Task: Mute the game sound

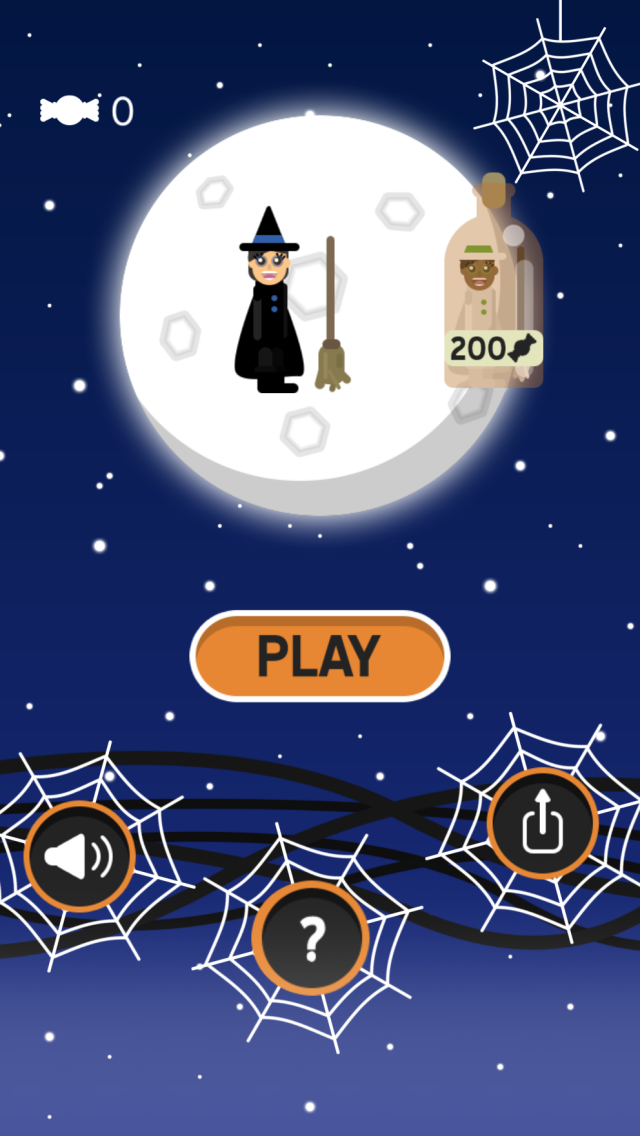Action: [80, 856]
